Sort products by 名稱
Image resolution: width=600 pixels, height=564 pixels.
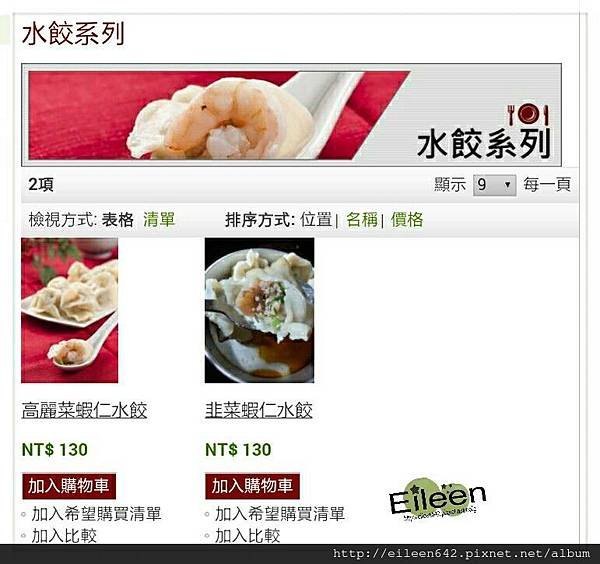tap(362, 219)
